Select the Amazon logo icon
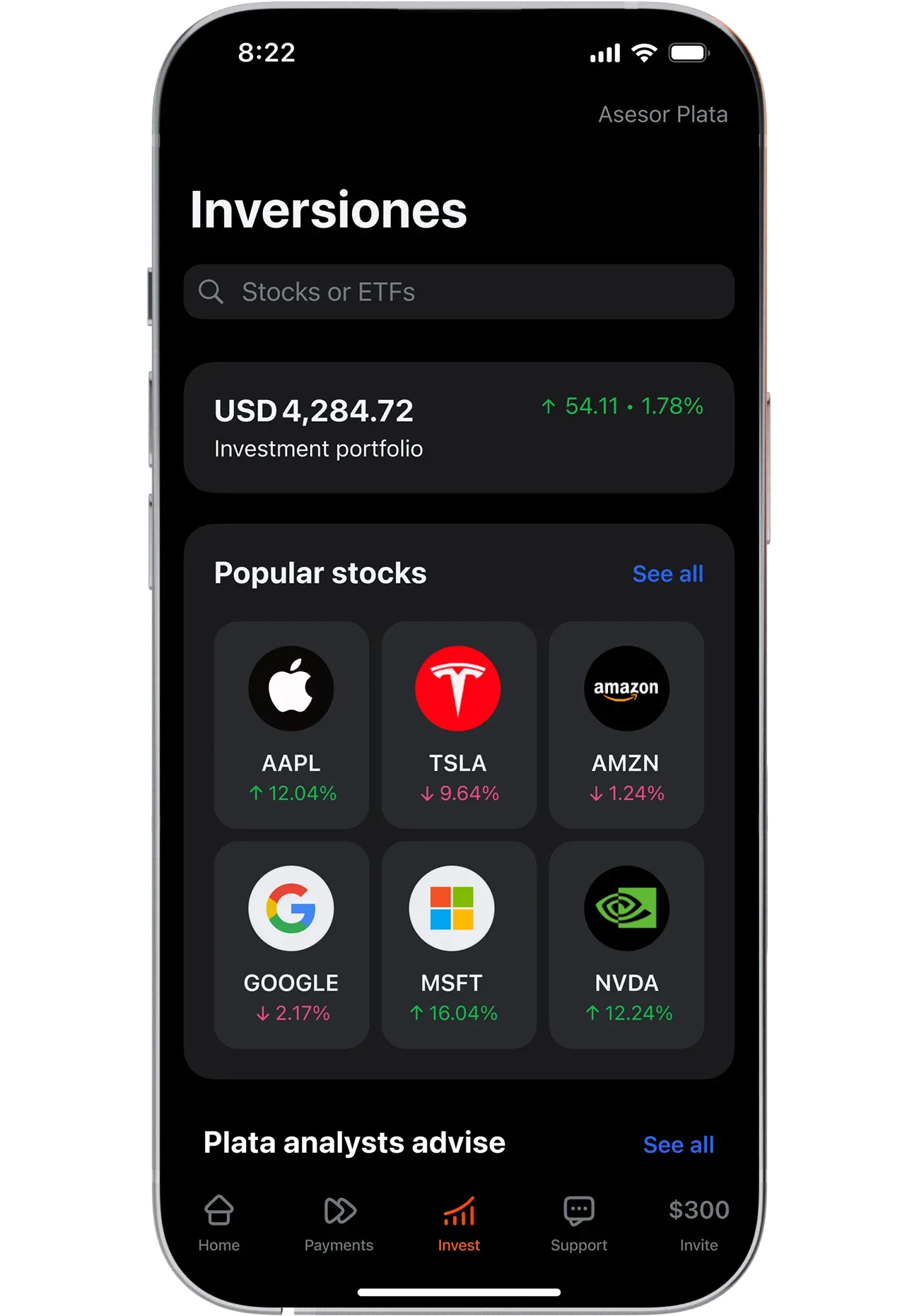Image resolution: width=919 pixels, height=1316 pixels. pyautogui.click(x=626, y=688)
